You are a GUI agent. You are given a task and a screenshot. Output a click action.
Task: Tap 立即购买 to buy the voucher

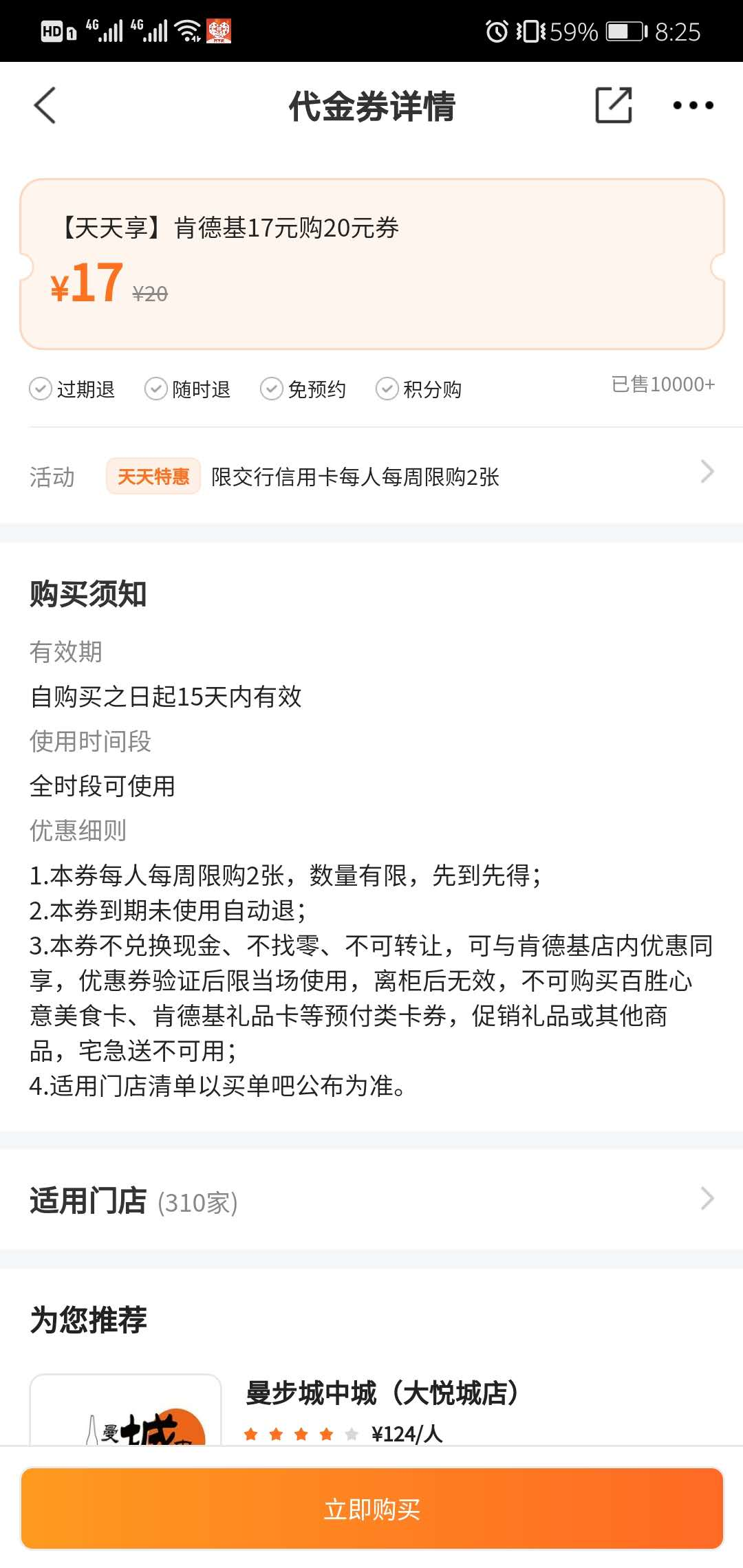click(372, 1509)
